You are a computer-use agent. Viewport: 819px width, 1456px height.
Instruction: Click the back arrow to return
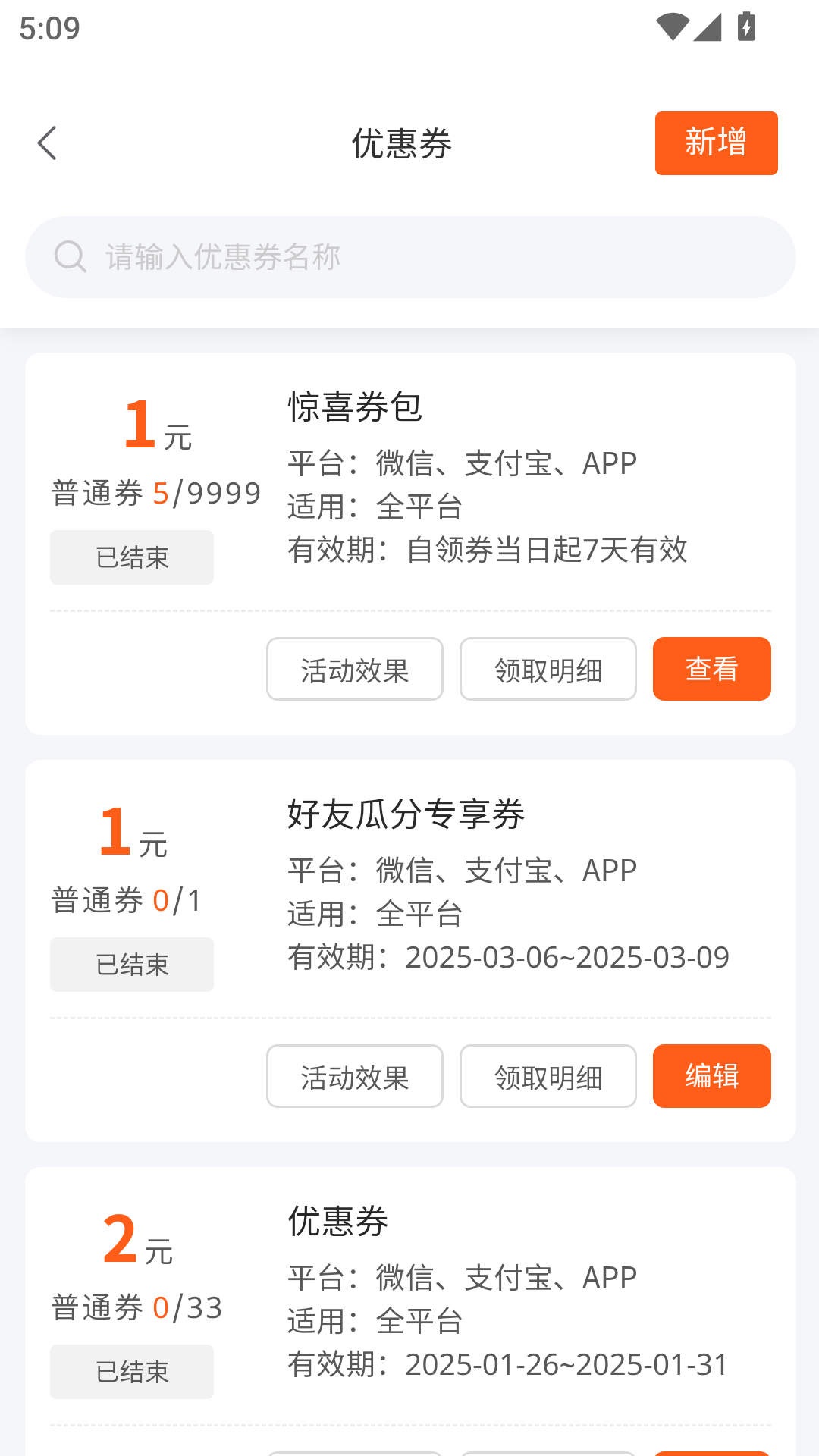(x=48, y=143)
